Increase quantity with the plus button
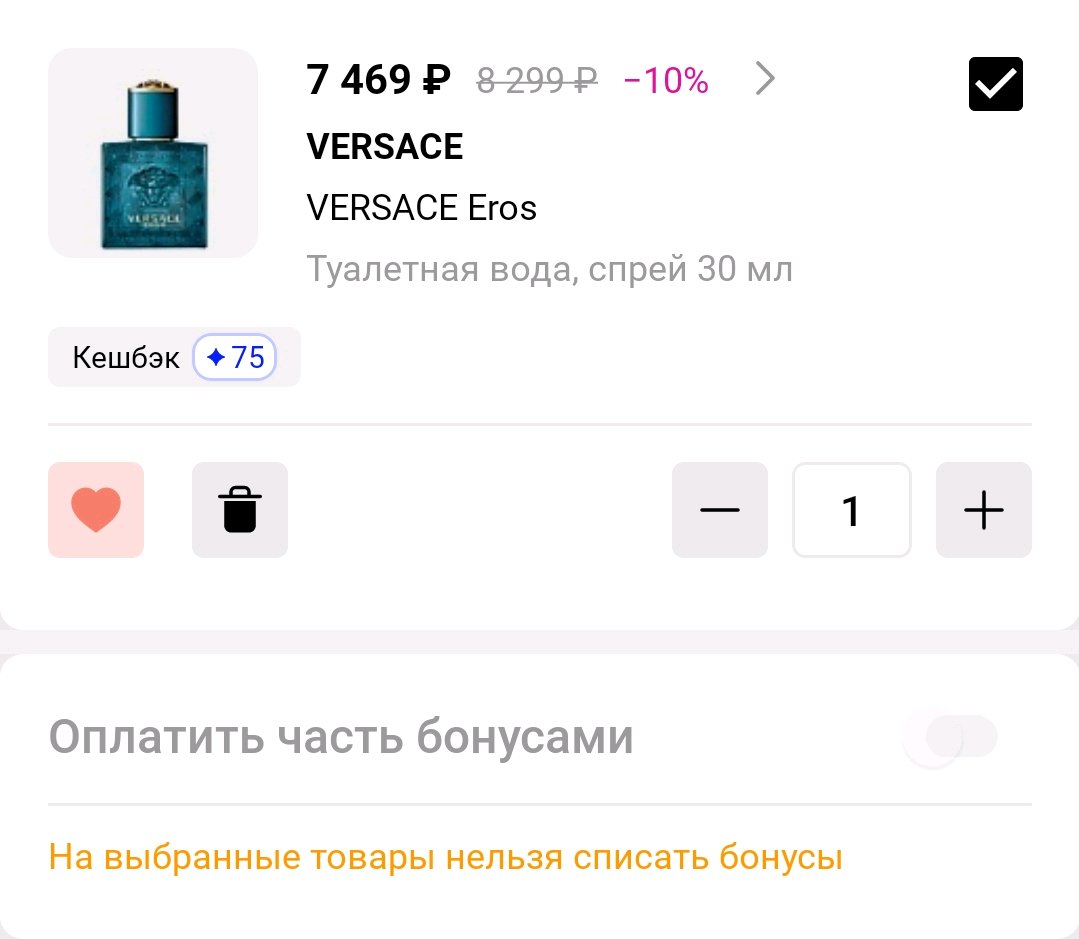Viewport: 1079px width, 939px height. 983,510
